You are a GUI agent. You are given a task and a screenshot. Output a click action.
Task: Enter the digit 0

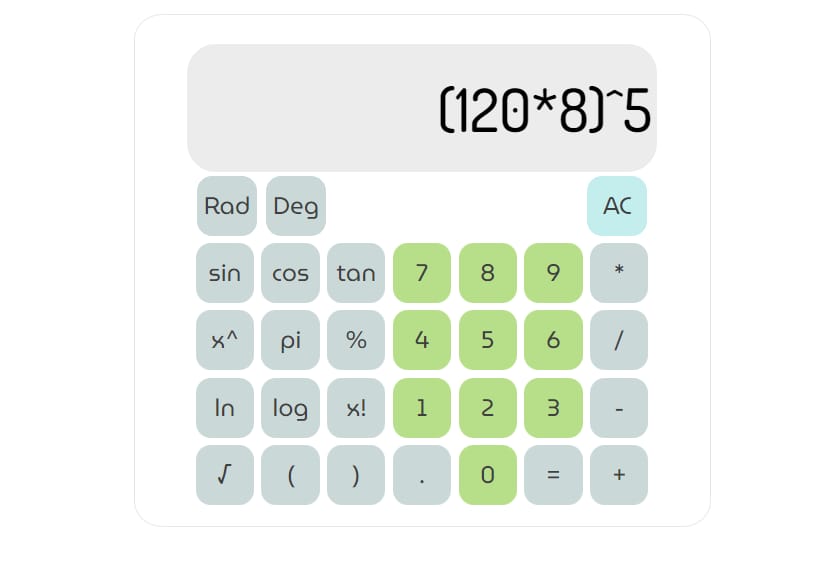click(488, 475)
